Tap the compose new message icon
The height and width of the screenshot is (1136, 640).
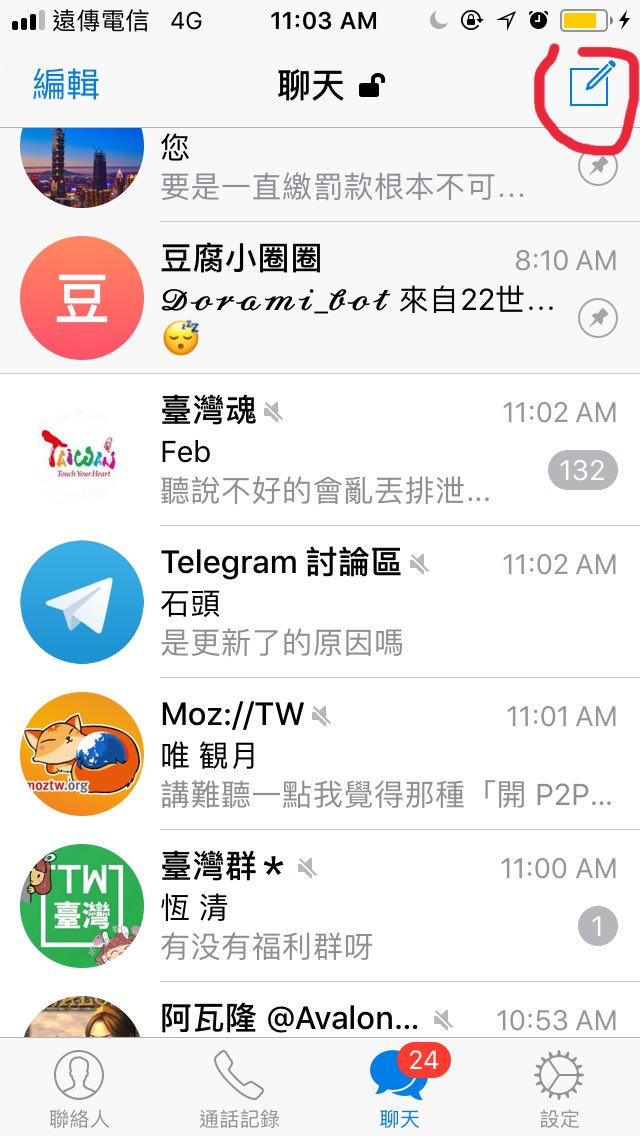(589, 84)
